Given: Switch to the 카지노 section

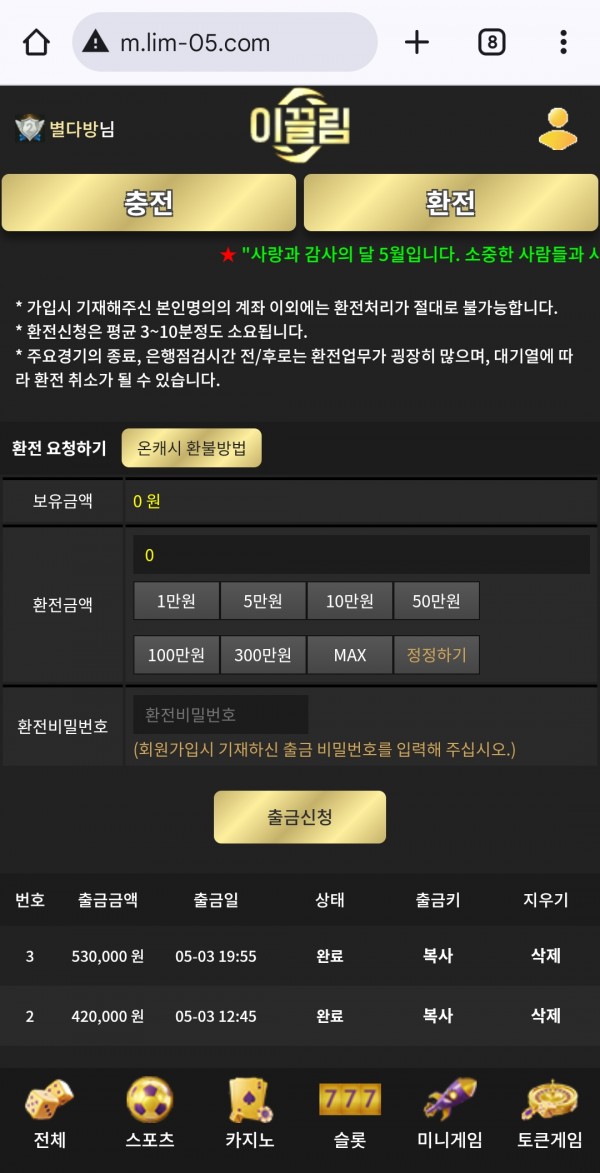Looking at the screenshot, I should tap(250, 1113).
